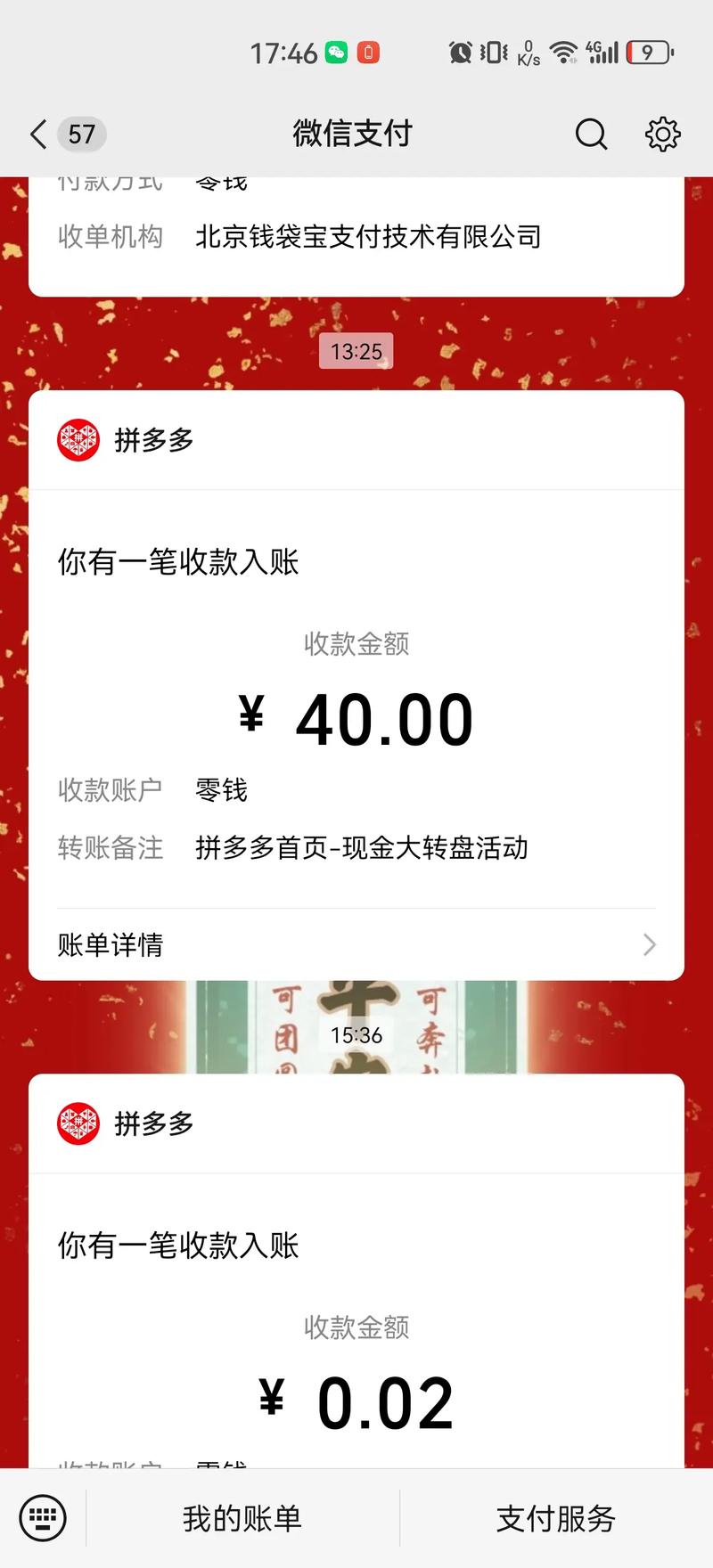Tap the 拼多多 logo on the first message
The width and height of the screenshot is (713, 1568).
(x=78, y=439)
